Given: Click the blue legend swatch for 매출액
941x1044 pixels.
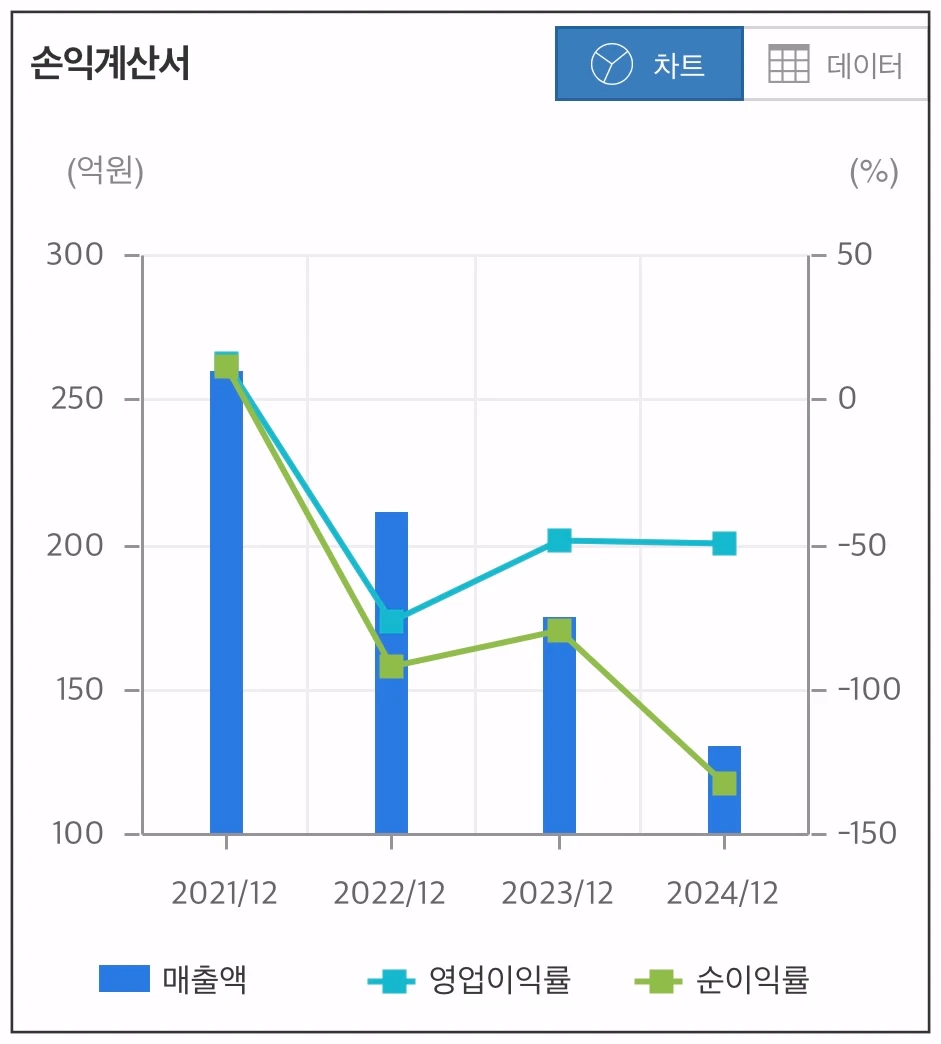Looking at the screenshot, I should pyautogui.click(x=125, y=980).
